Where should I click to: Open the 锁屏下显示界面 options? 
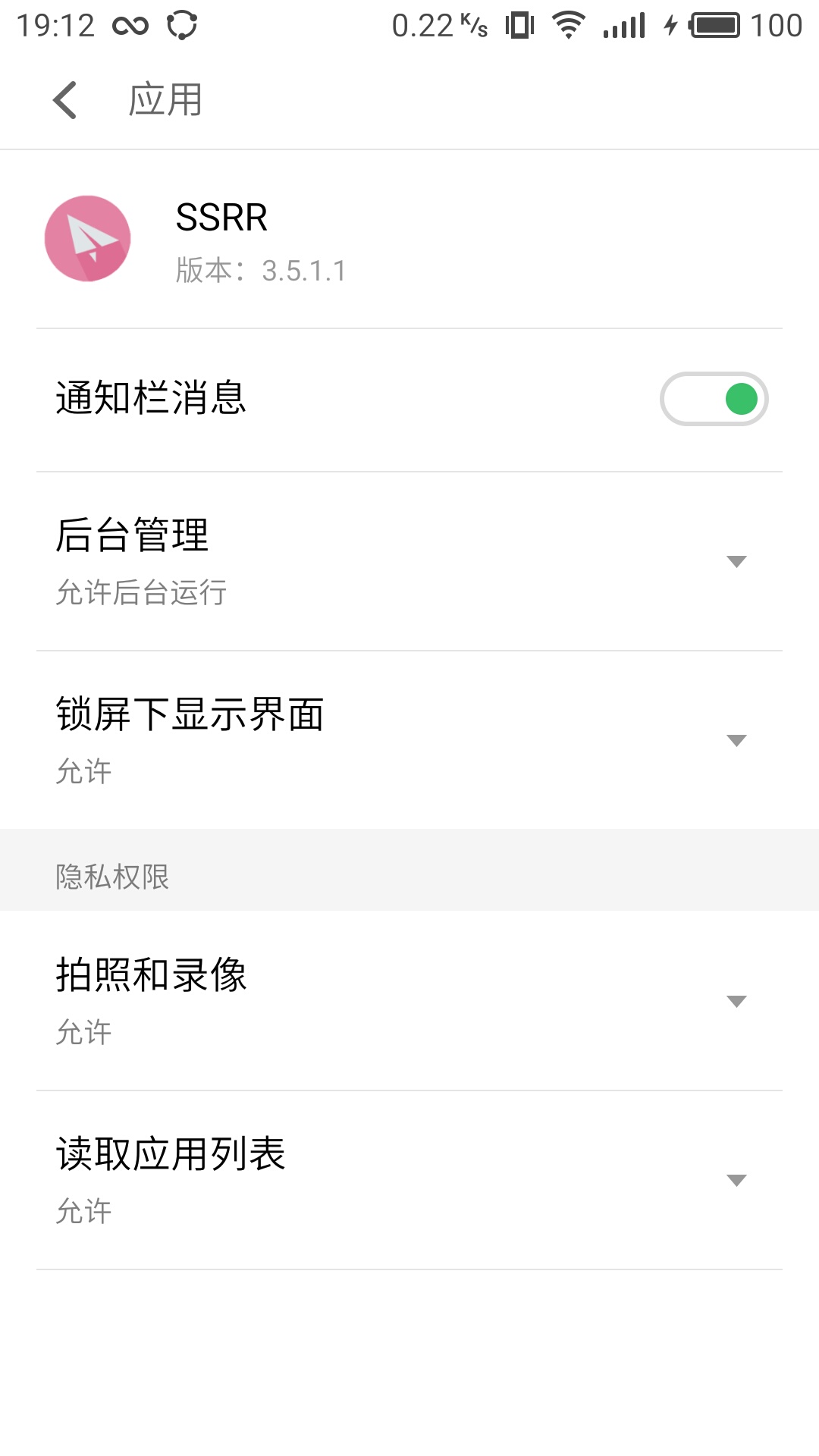point(736,739)
